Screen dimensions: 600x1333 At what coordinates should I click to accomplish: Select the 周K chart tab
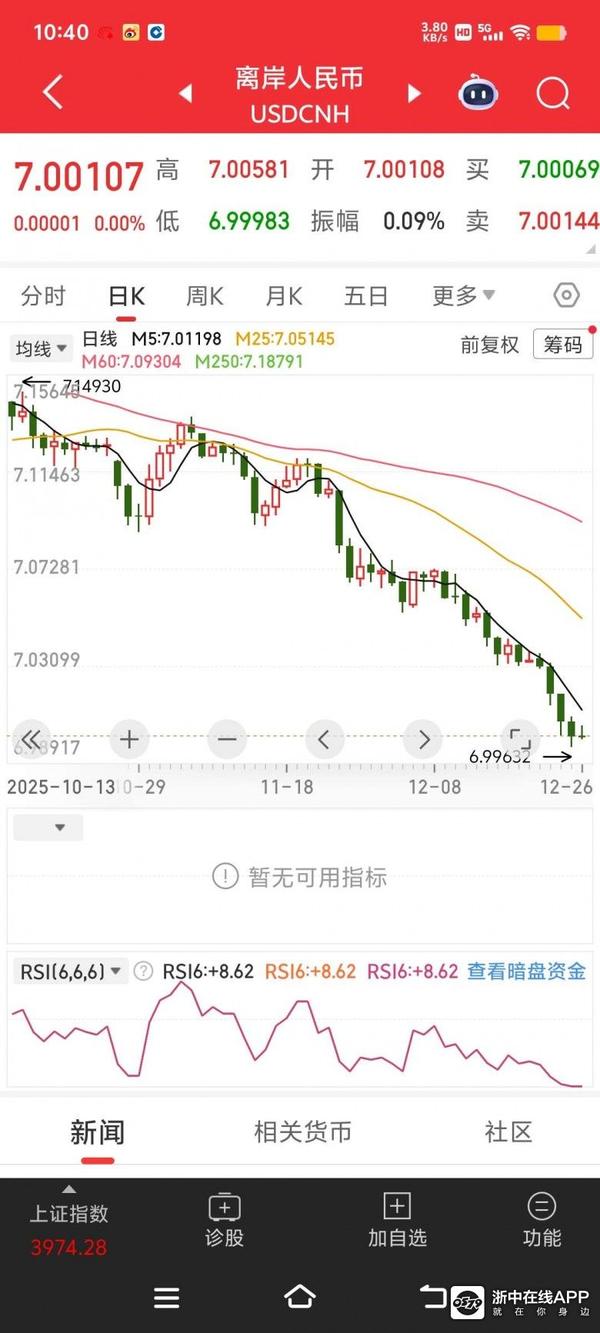[x=204, y=296]
